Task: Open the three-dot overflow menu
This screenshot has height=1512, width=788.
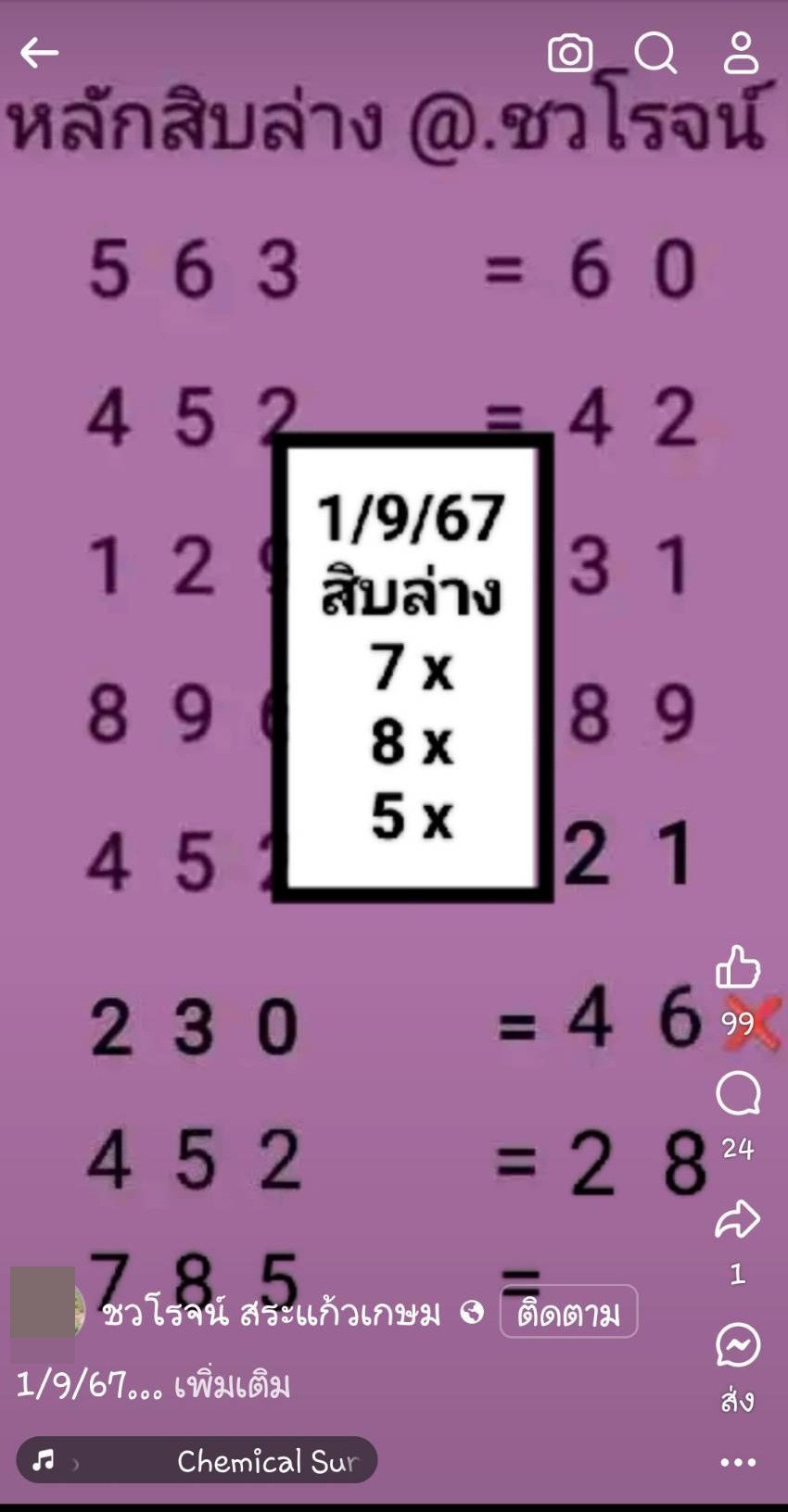Action: click(x=738, y=1462)
